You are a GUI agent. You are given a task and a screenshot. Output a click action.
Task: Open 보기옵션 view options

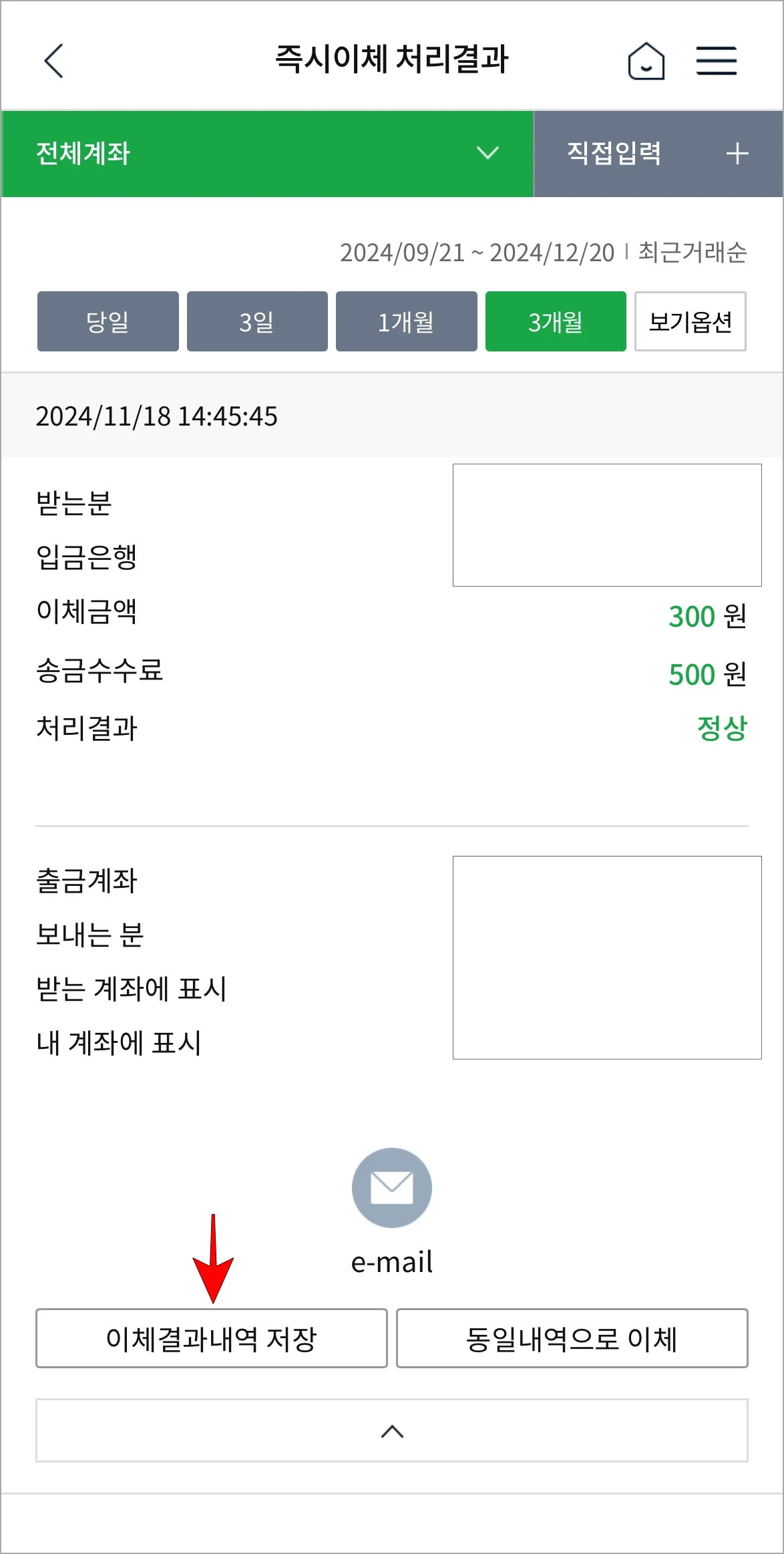coord(690,322)
